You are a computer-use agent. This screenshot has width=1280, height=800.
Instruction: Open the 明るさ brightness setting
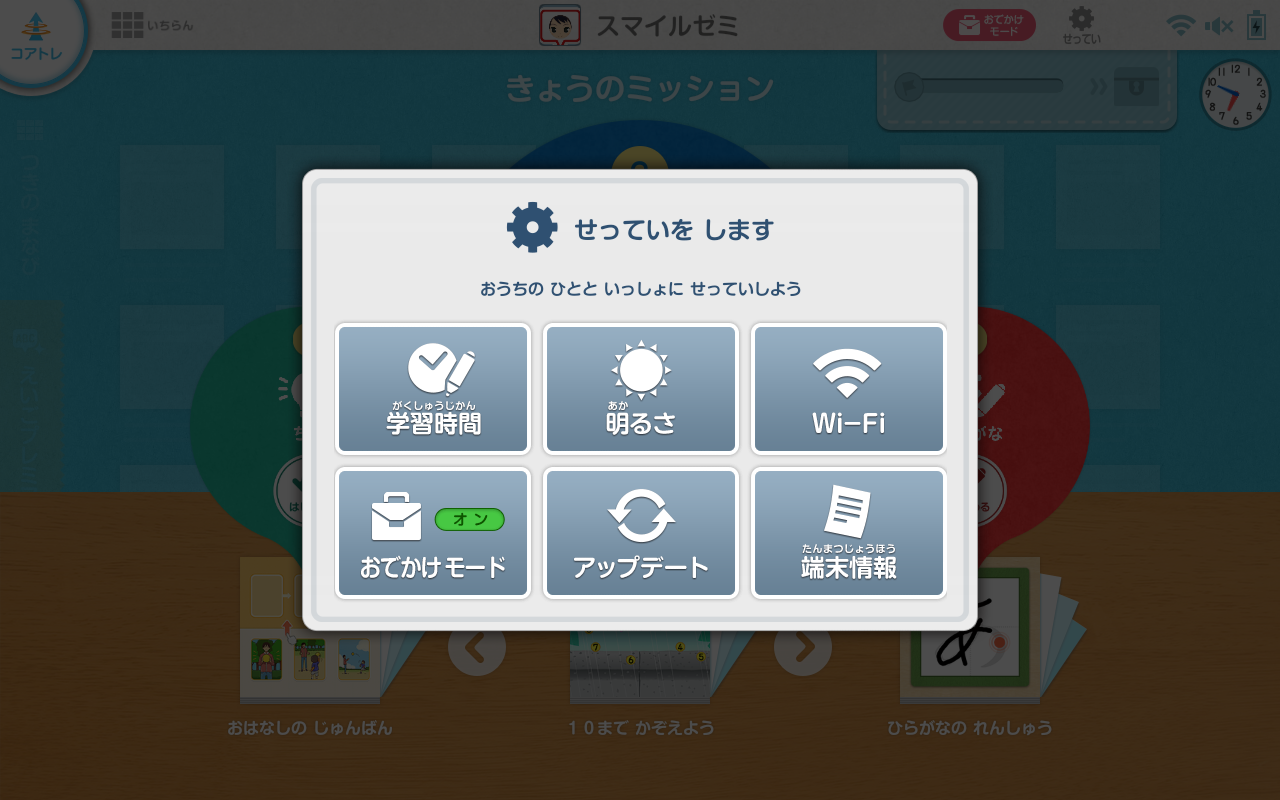(641, 389)
